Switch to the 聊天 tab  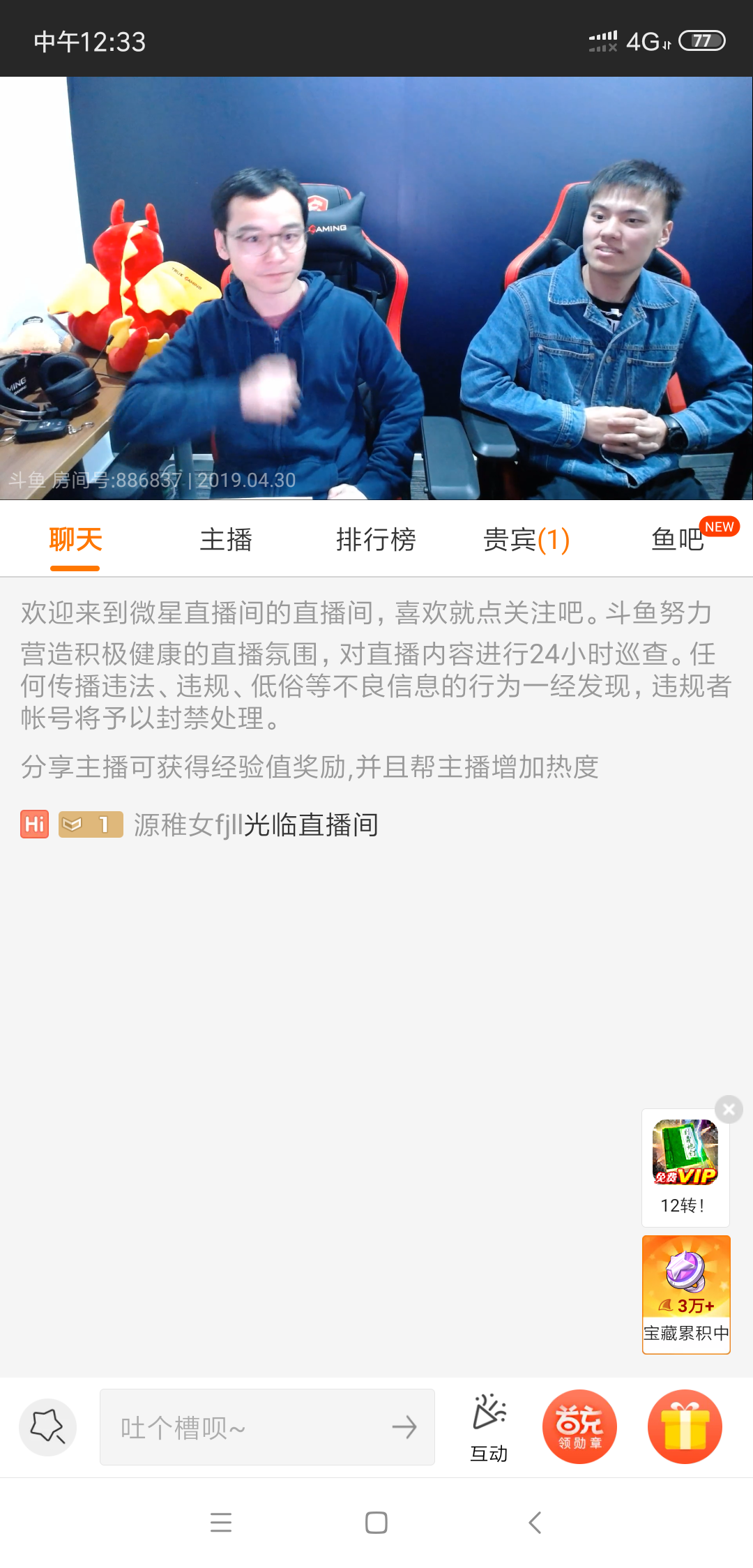(x=75, y=540)
